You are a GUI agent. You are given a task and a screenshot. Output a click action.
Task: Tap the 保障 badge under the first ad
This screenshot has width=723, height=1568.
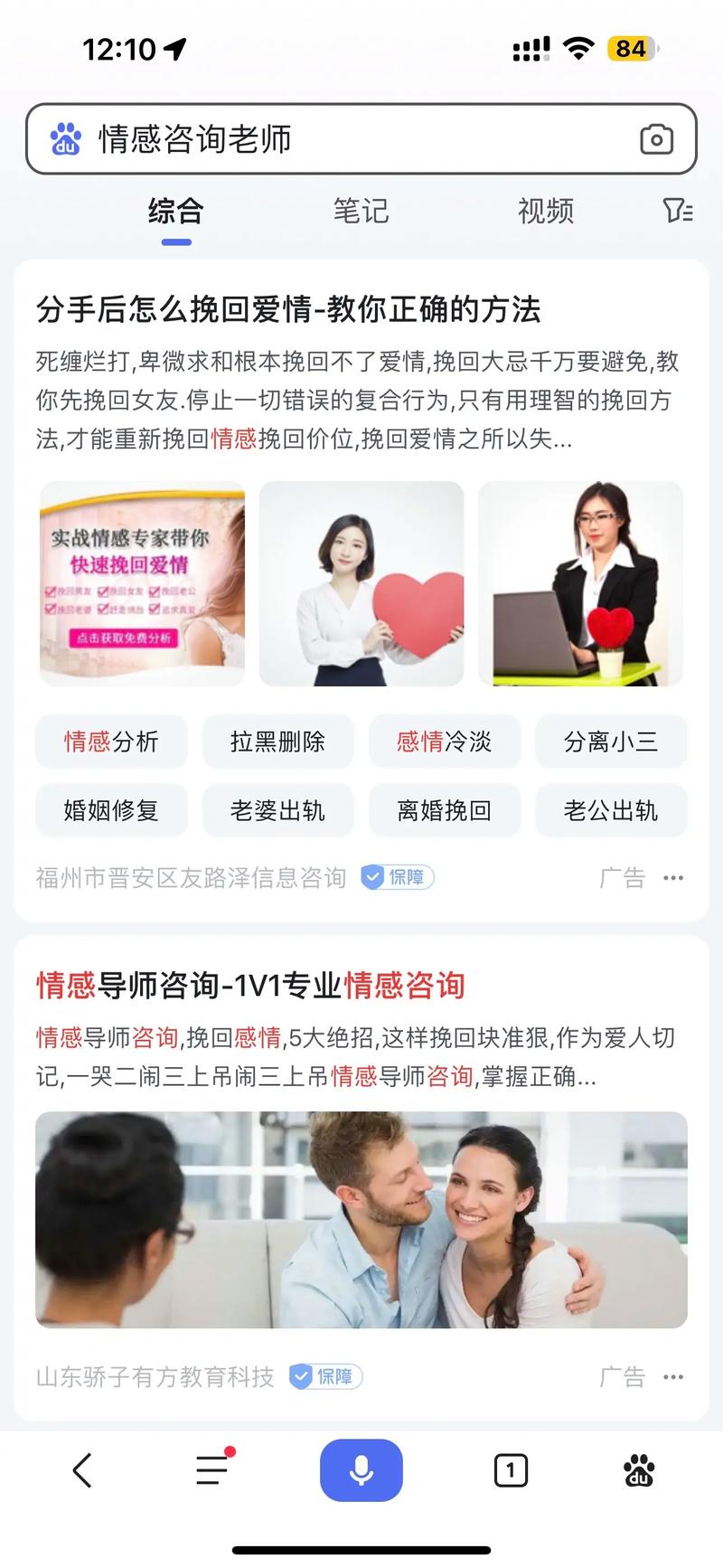pos(397,876)
